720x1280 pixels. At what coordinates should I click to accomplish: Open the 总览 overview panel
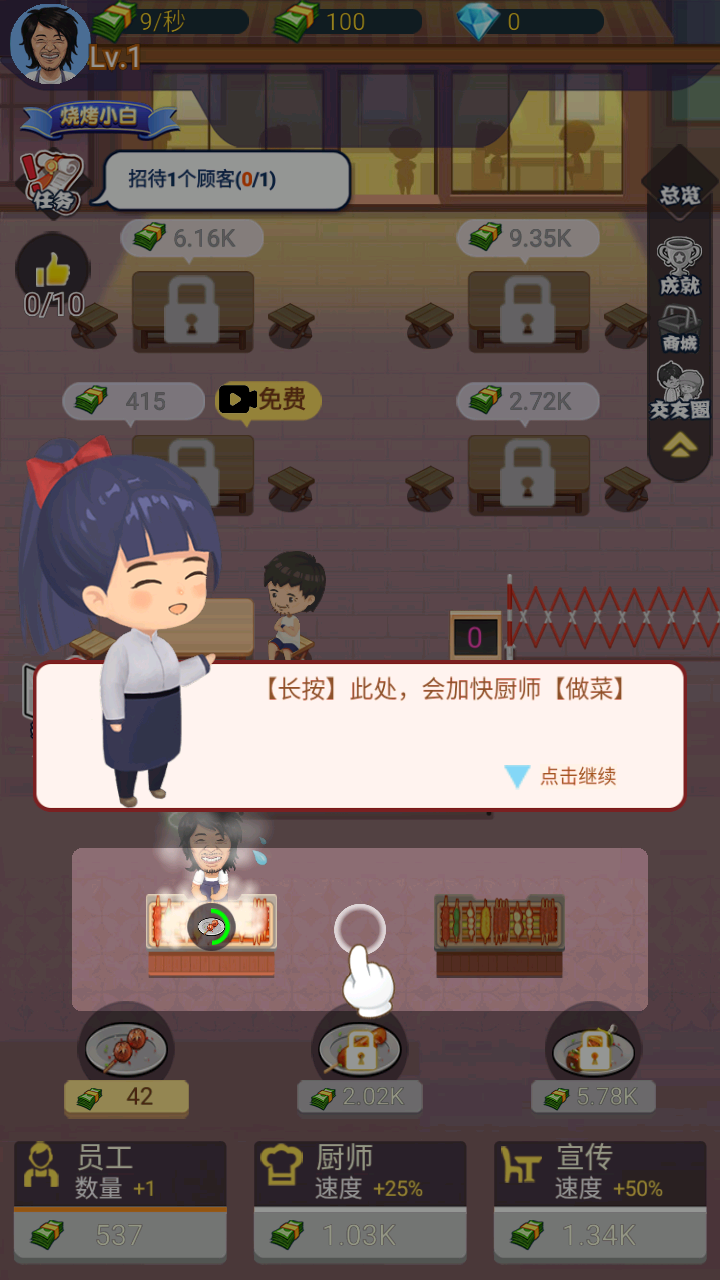coord(680,194)
